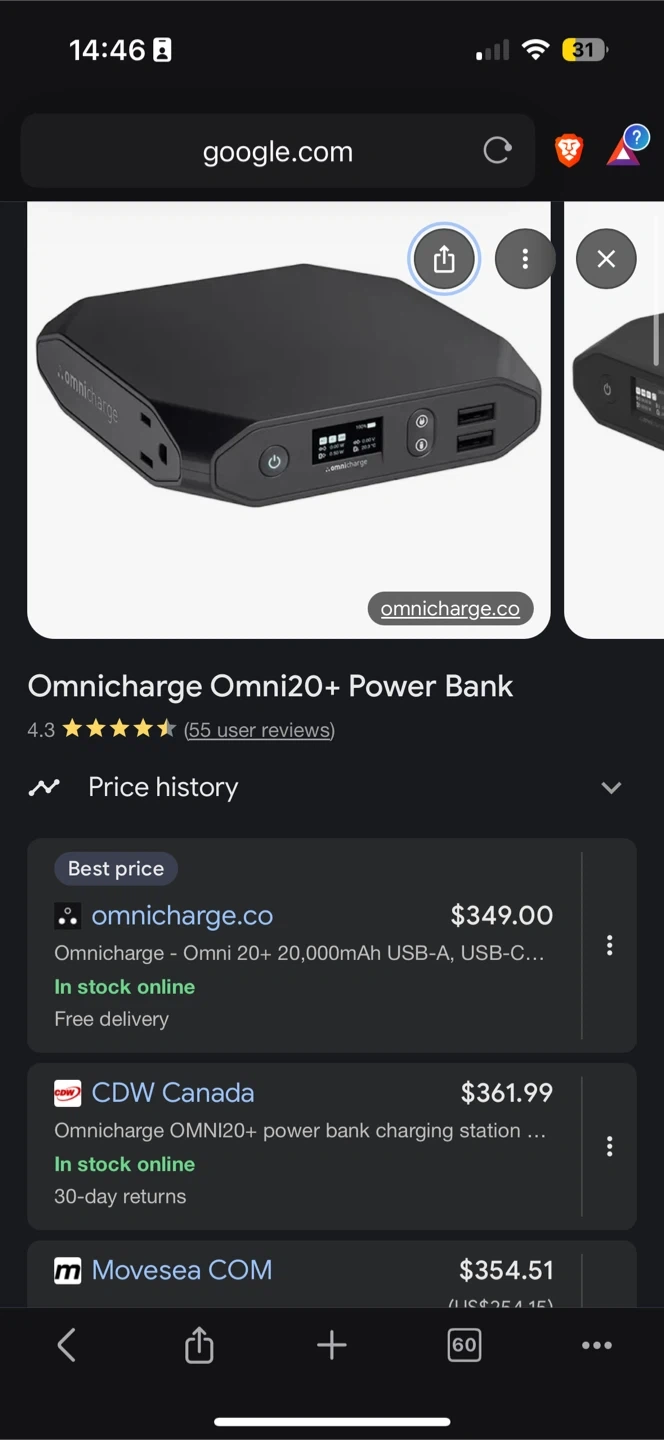The height and width of the screenshot is (1440, 664).
Task: Show all 60 open tabs
Action: click(464, 1345)
